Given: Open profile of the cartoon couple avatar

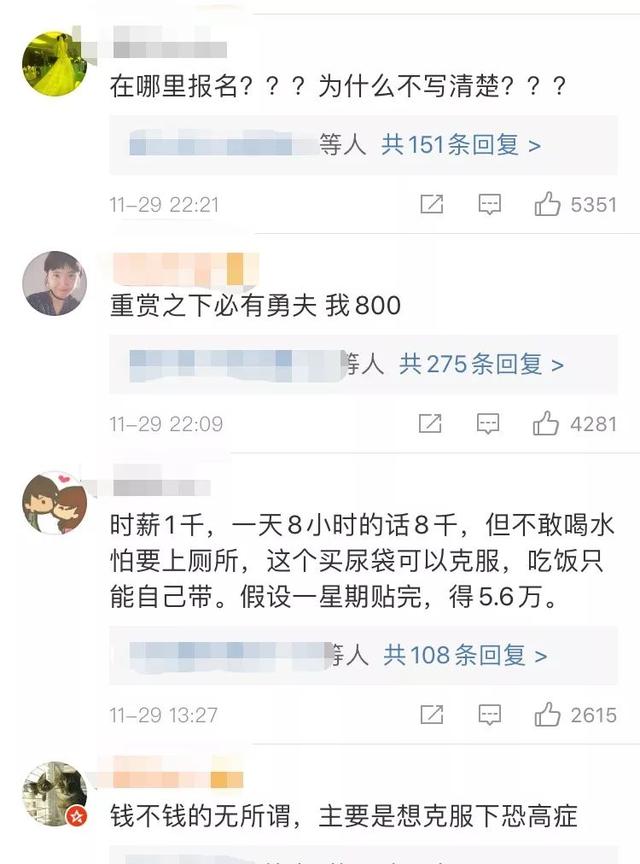Looking at the screenshot, I should point(53,502).
